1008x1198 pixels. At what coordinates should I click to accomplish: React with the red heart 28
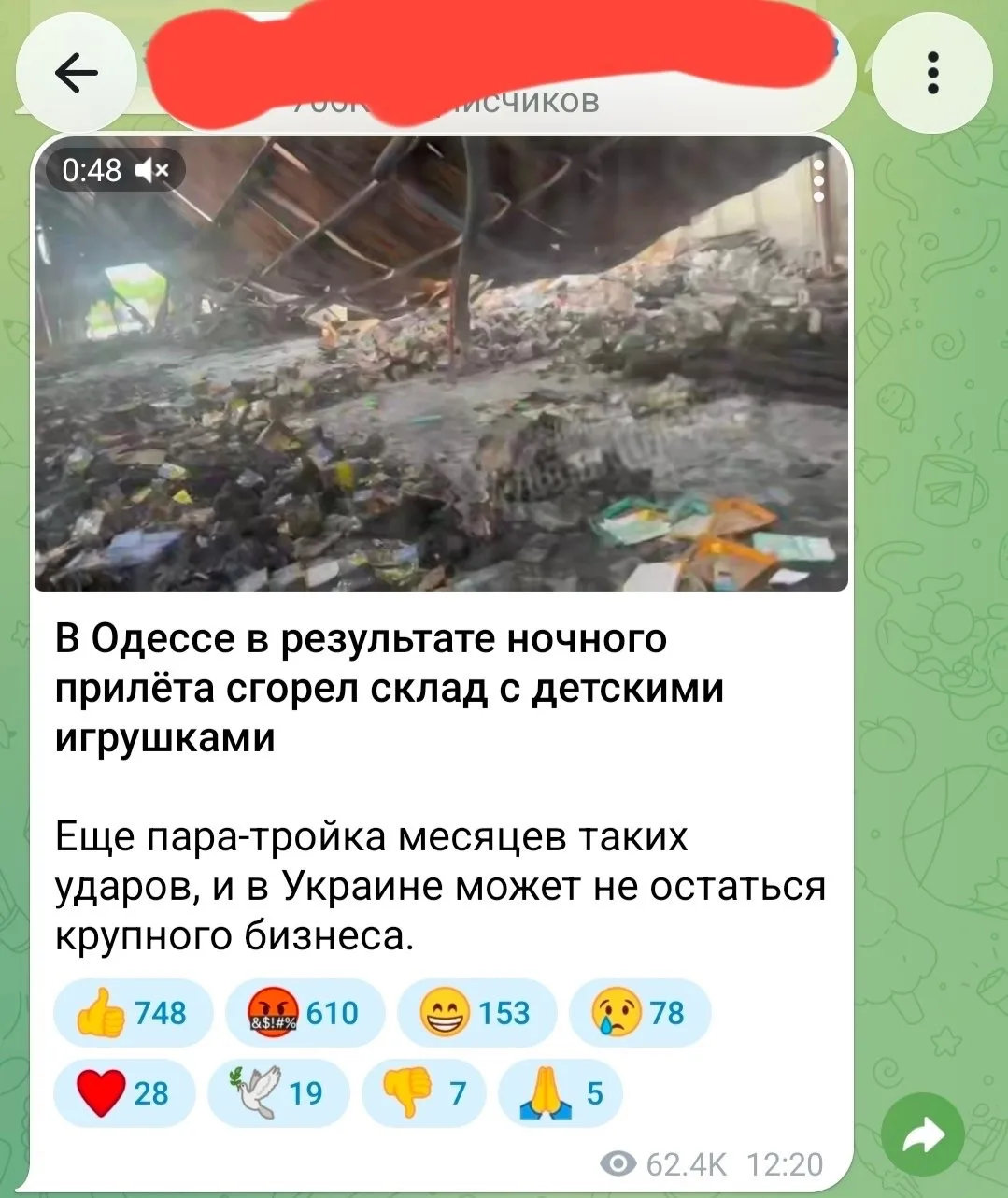[124, 1092]
